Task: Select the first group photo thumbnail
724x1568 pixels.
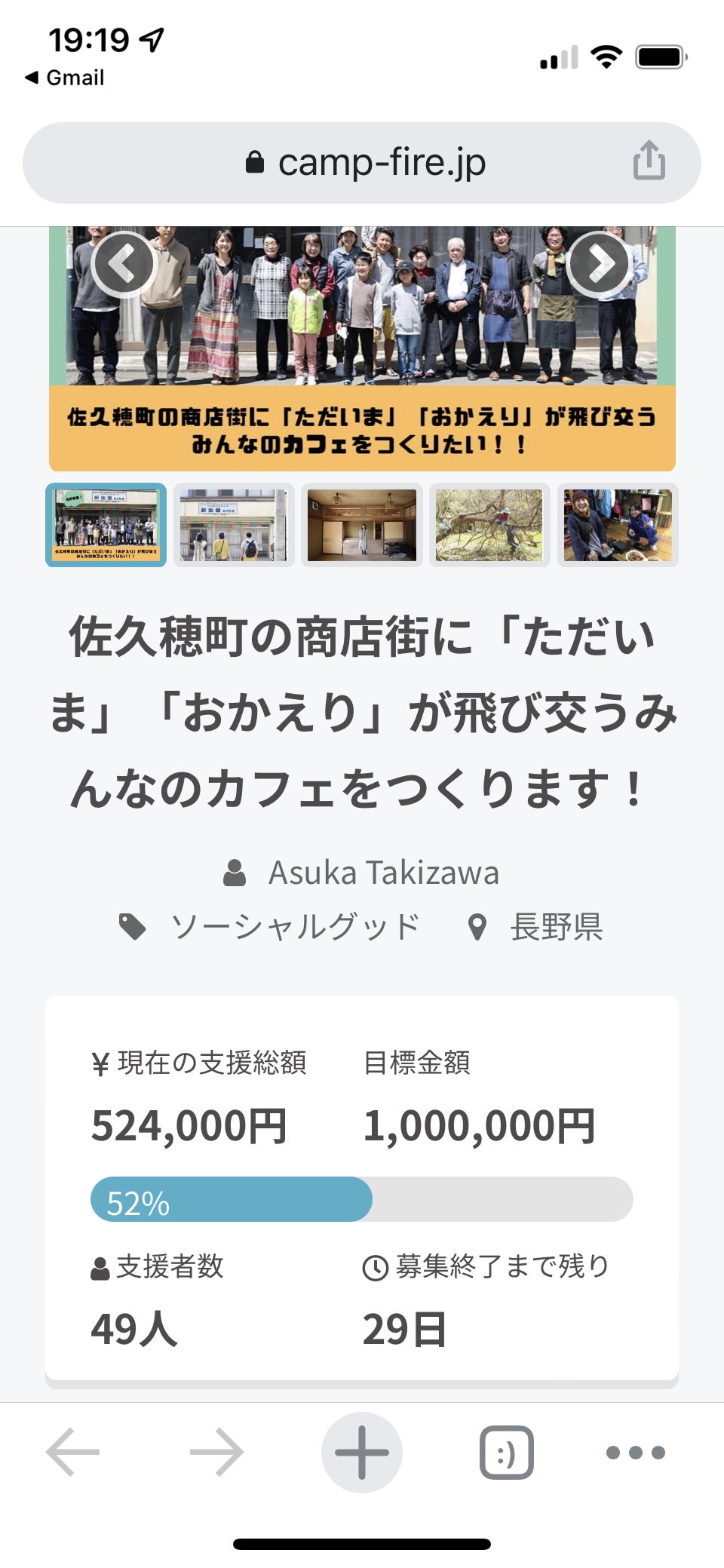Action: pyautogui.click(x=106, y=525)
